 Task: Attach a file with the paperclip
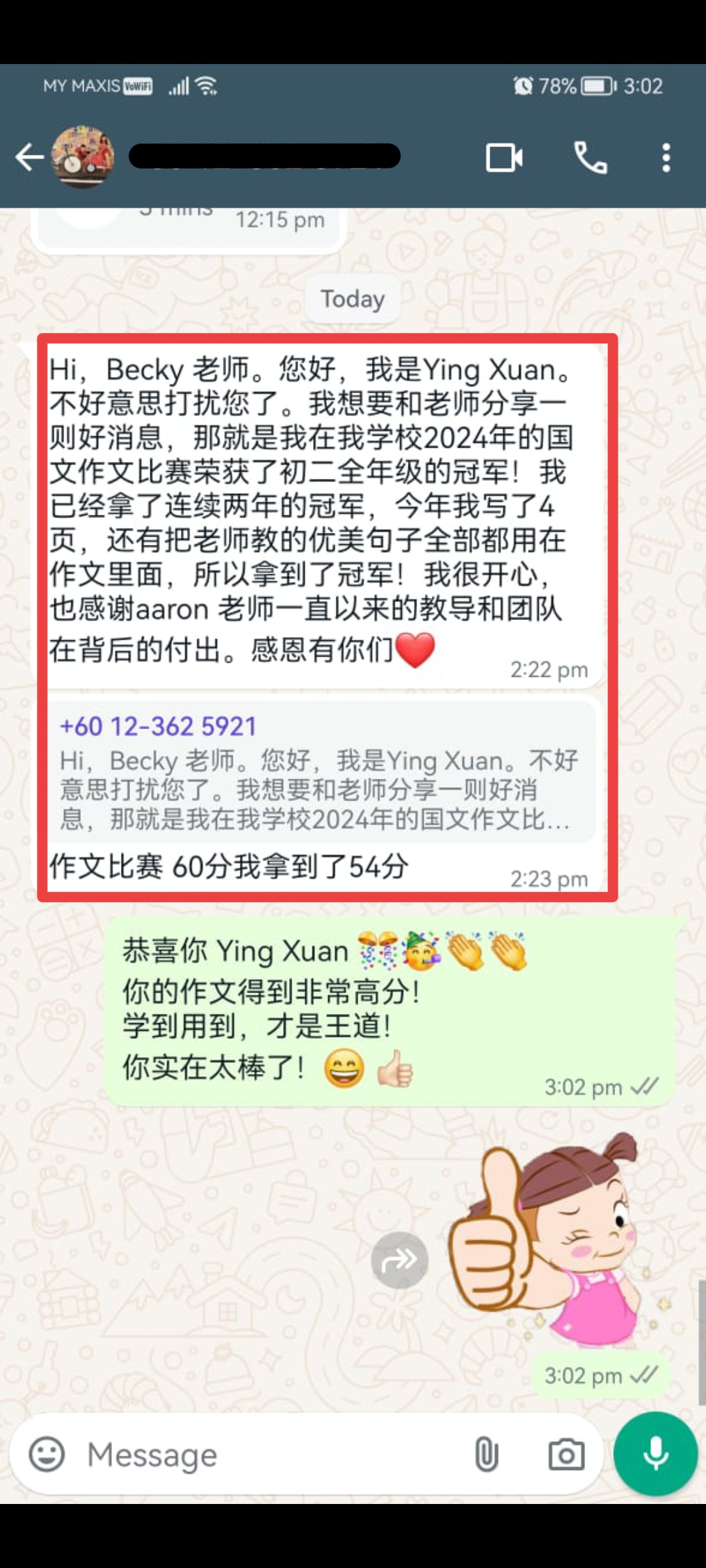click(486, 1454)
